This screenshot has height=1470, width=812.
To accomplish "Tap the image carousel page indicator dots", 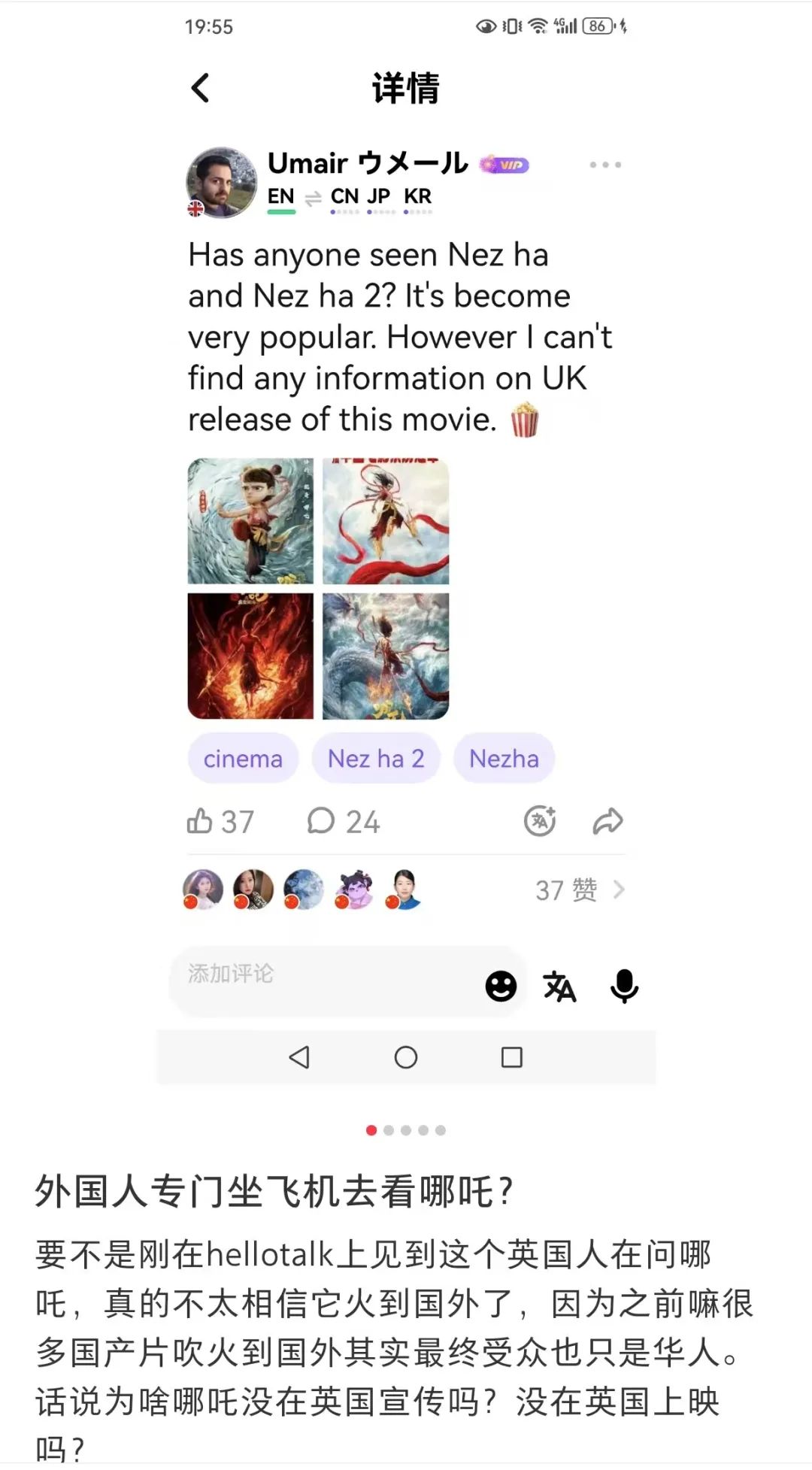I will [406, 1130].
